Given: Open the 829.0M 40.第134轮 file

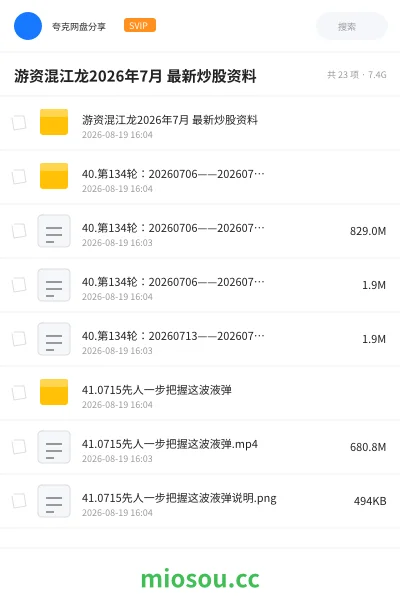Looking at the screenshot, I should 200,231.
